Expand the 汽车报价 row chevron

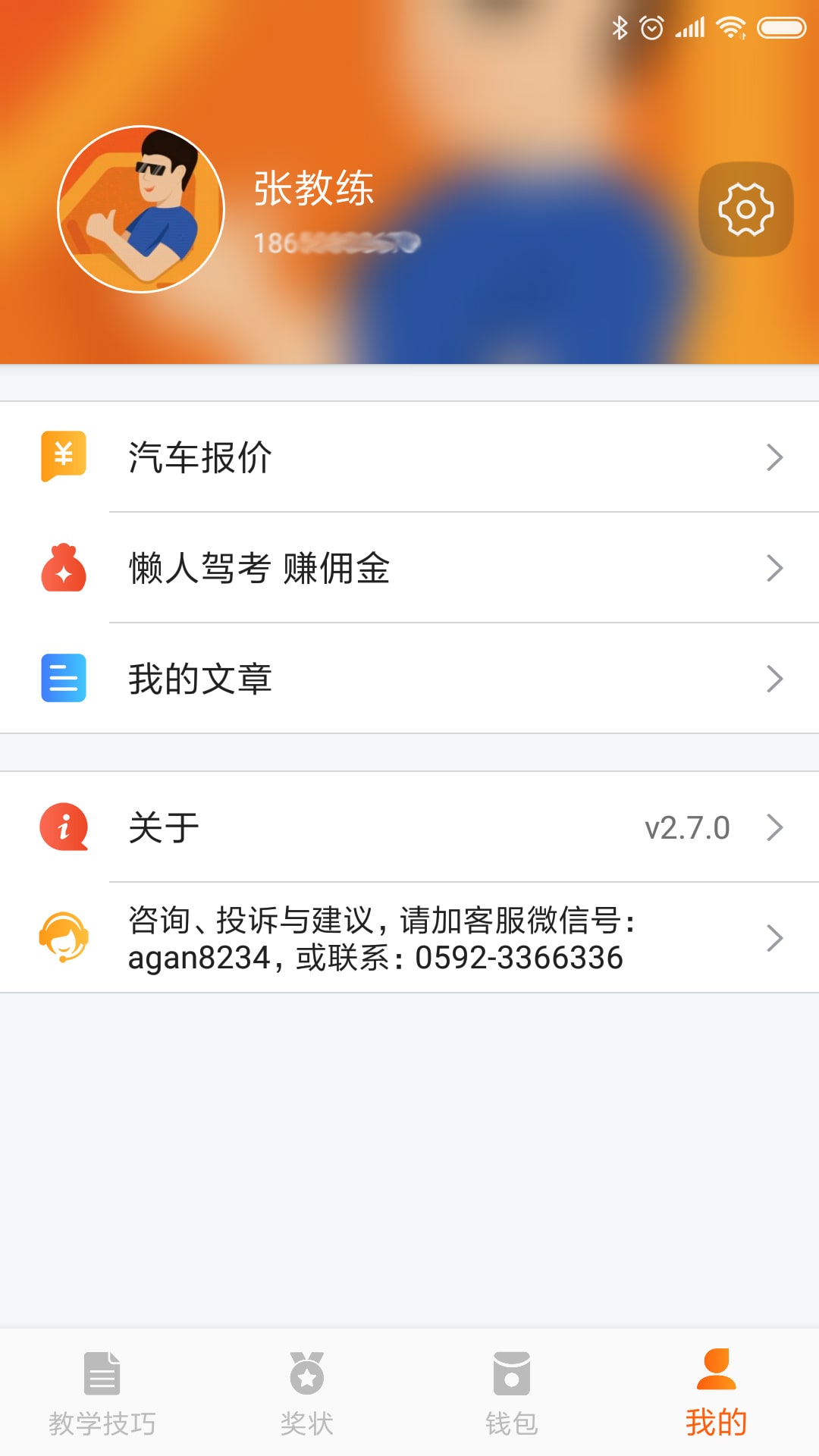(x=774, y=457)
